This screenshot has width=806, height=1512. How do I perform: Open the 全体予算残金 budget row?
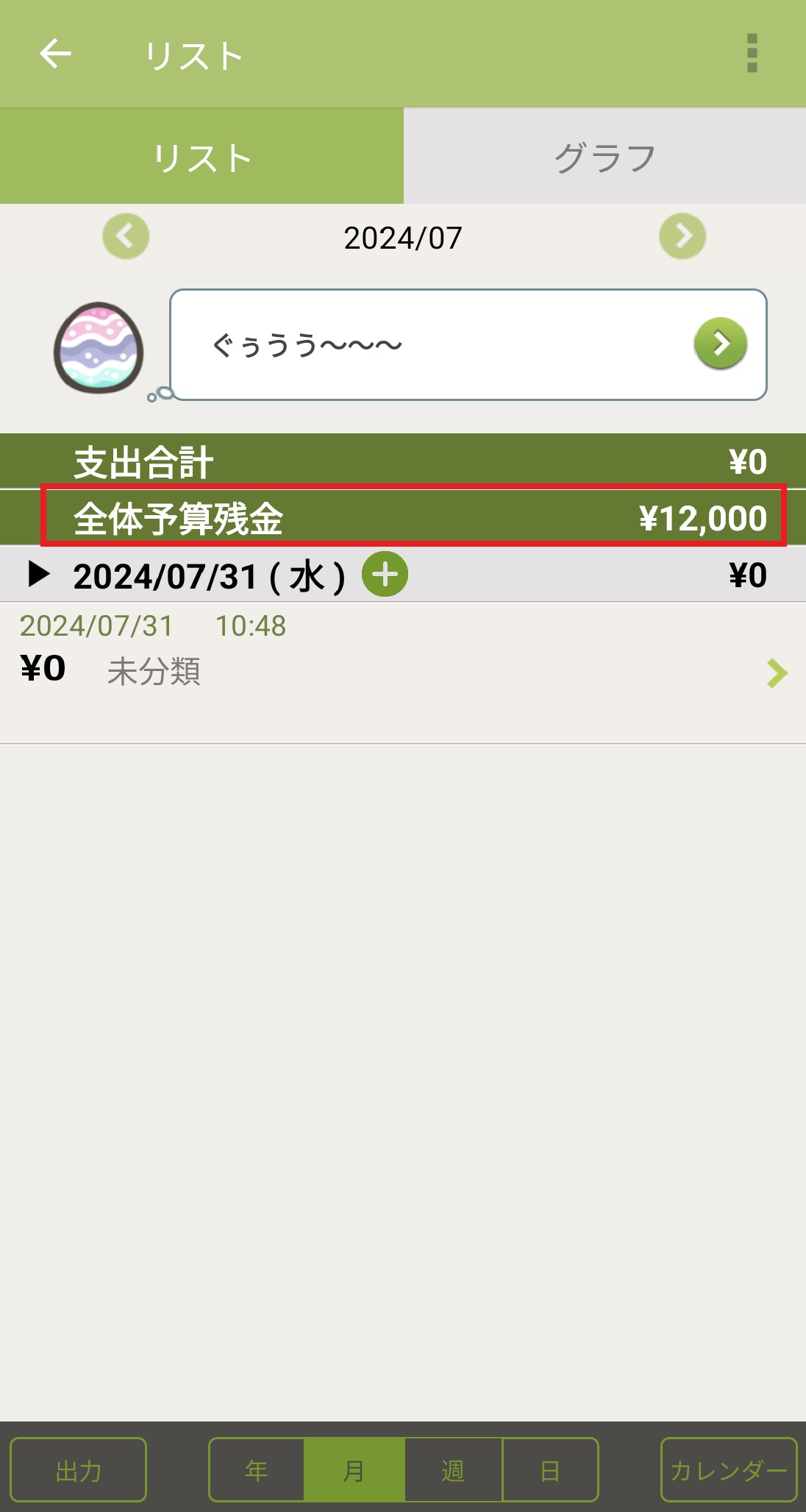[x=413, y=517]
